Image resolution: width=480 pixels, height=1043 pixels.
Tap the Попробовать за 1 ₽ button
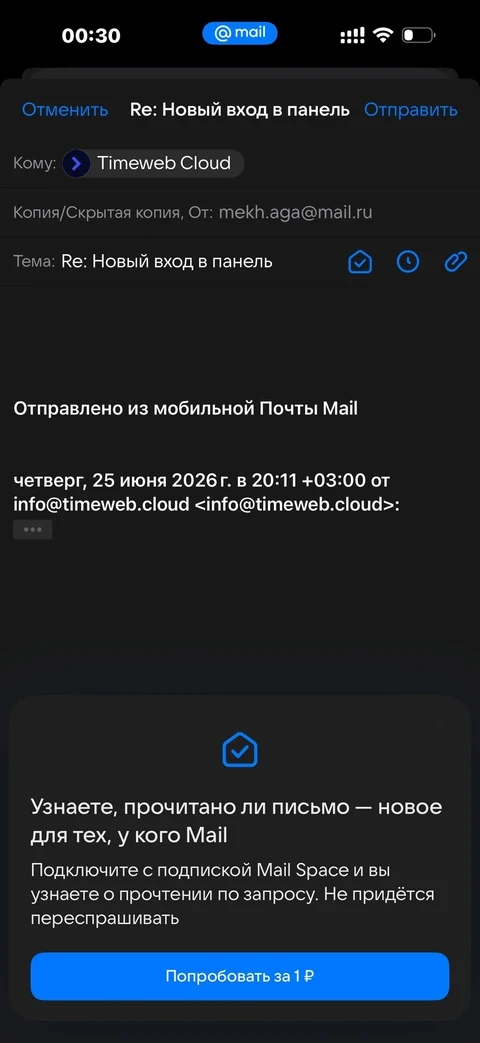click(x=240, y=976)
